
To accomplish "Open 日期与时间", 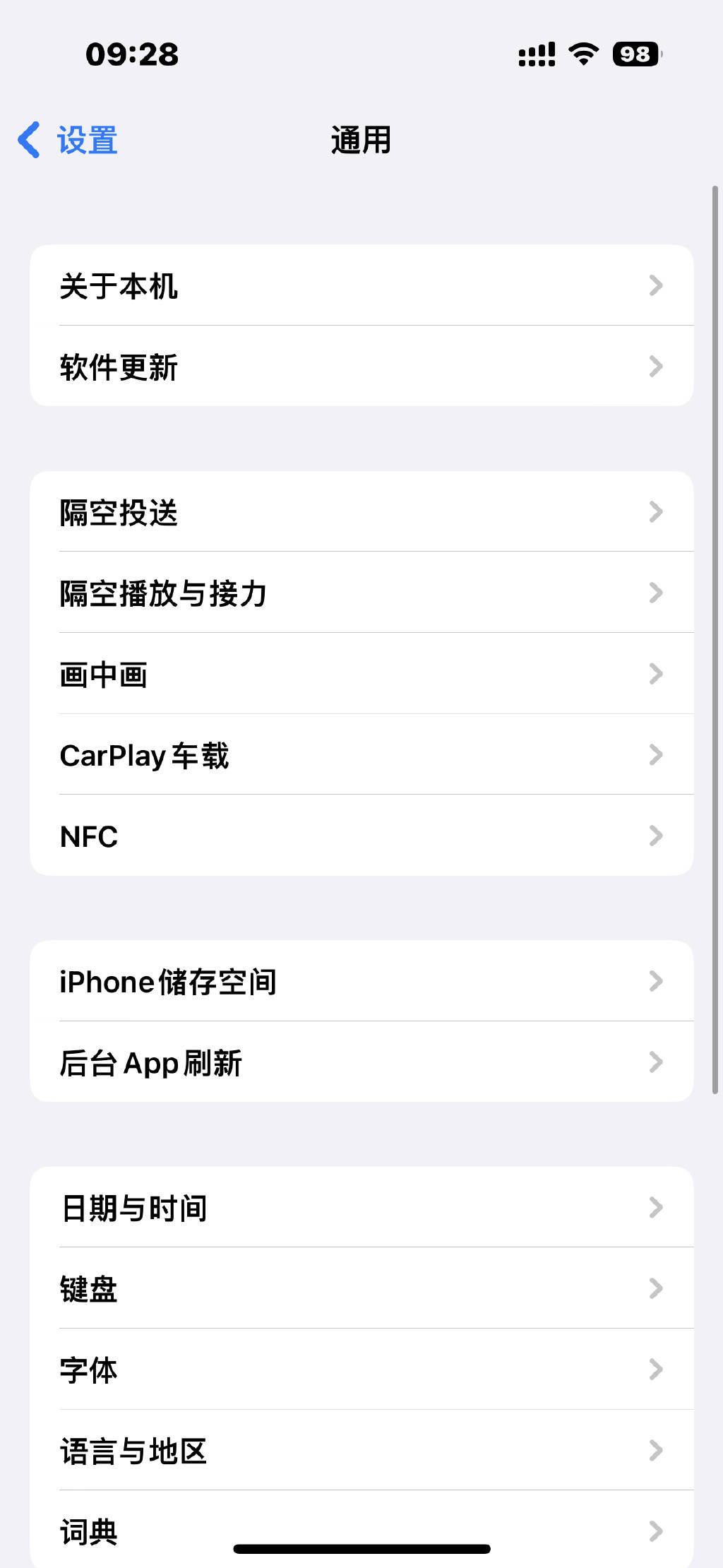I will point(361,1208).
